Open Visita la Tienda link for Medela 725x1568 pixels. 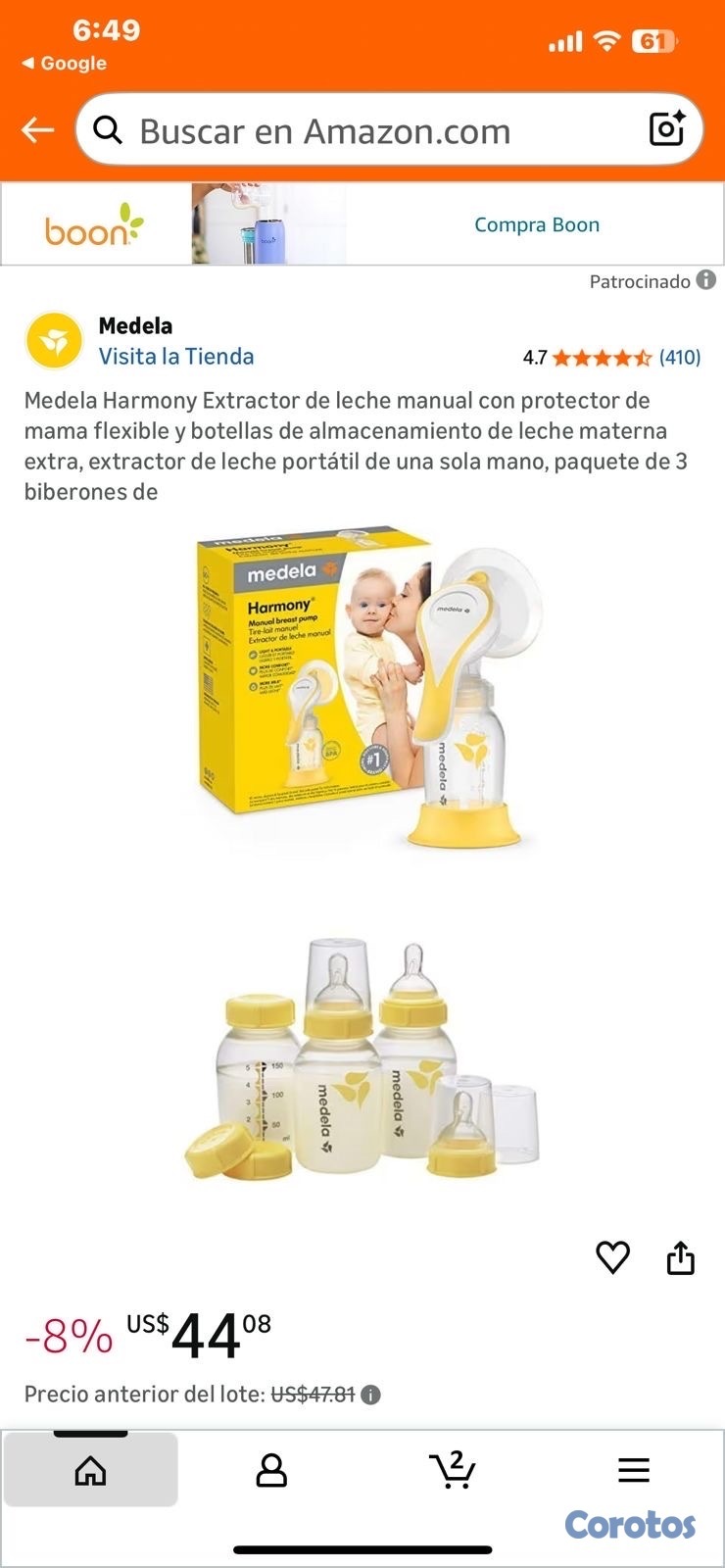176,357
